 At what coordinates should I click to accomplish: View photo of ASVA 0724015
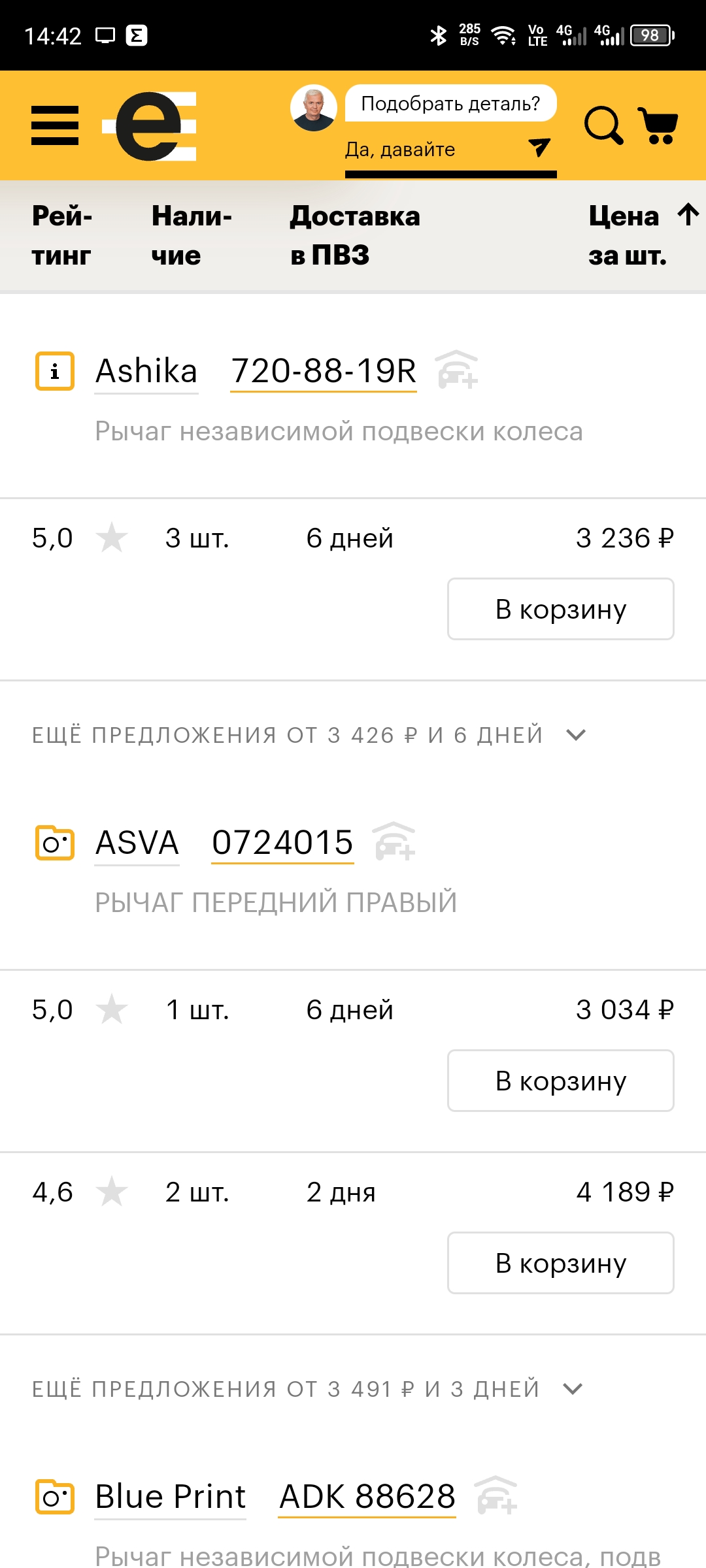point(55,843)
